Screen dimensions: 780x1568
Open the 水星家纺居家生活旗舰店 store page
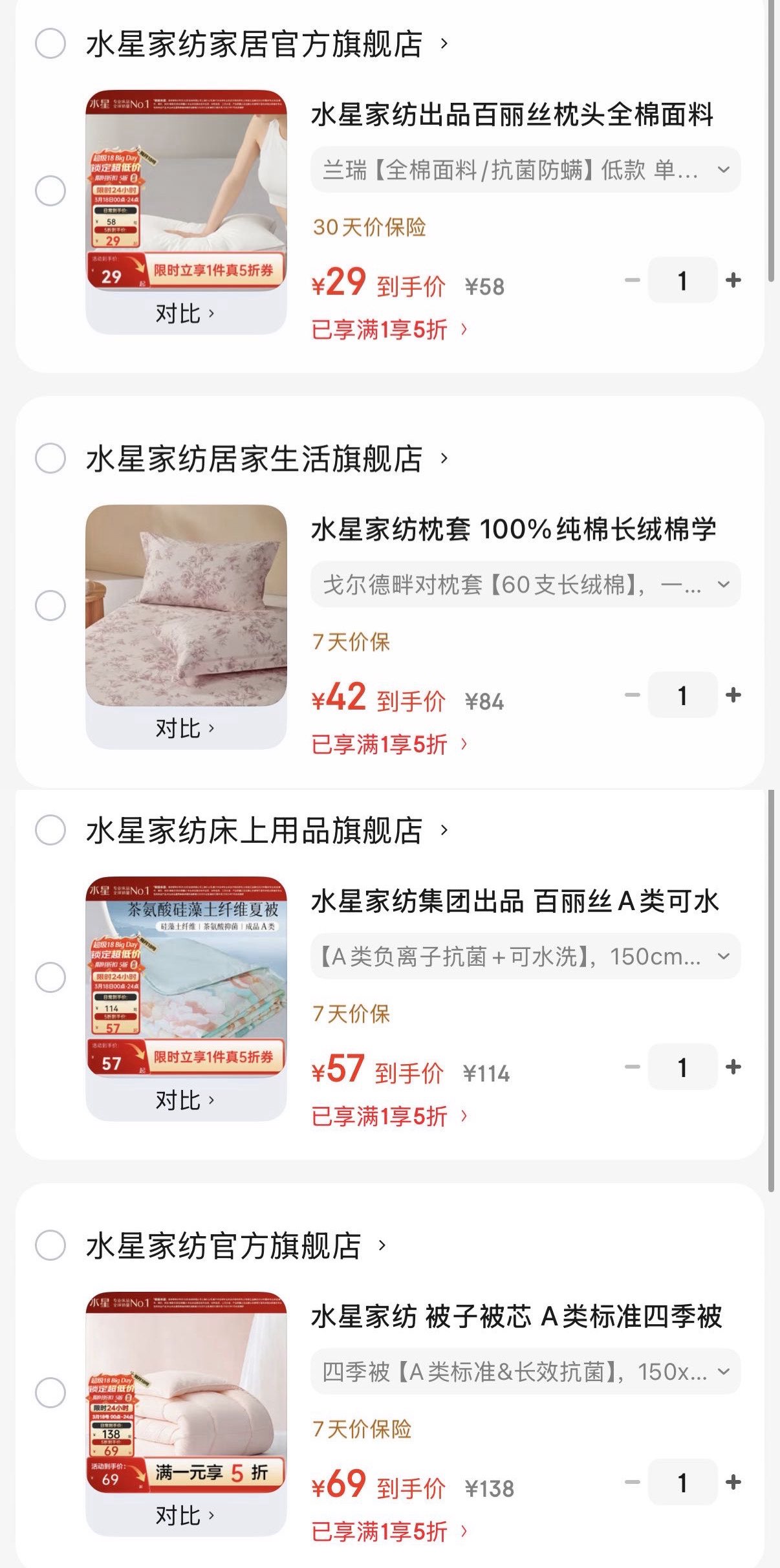254,459
